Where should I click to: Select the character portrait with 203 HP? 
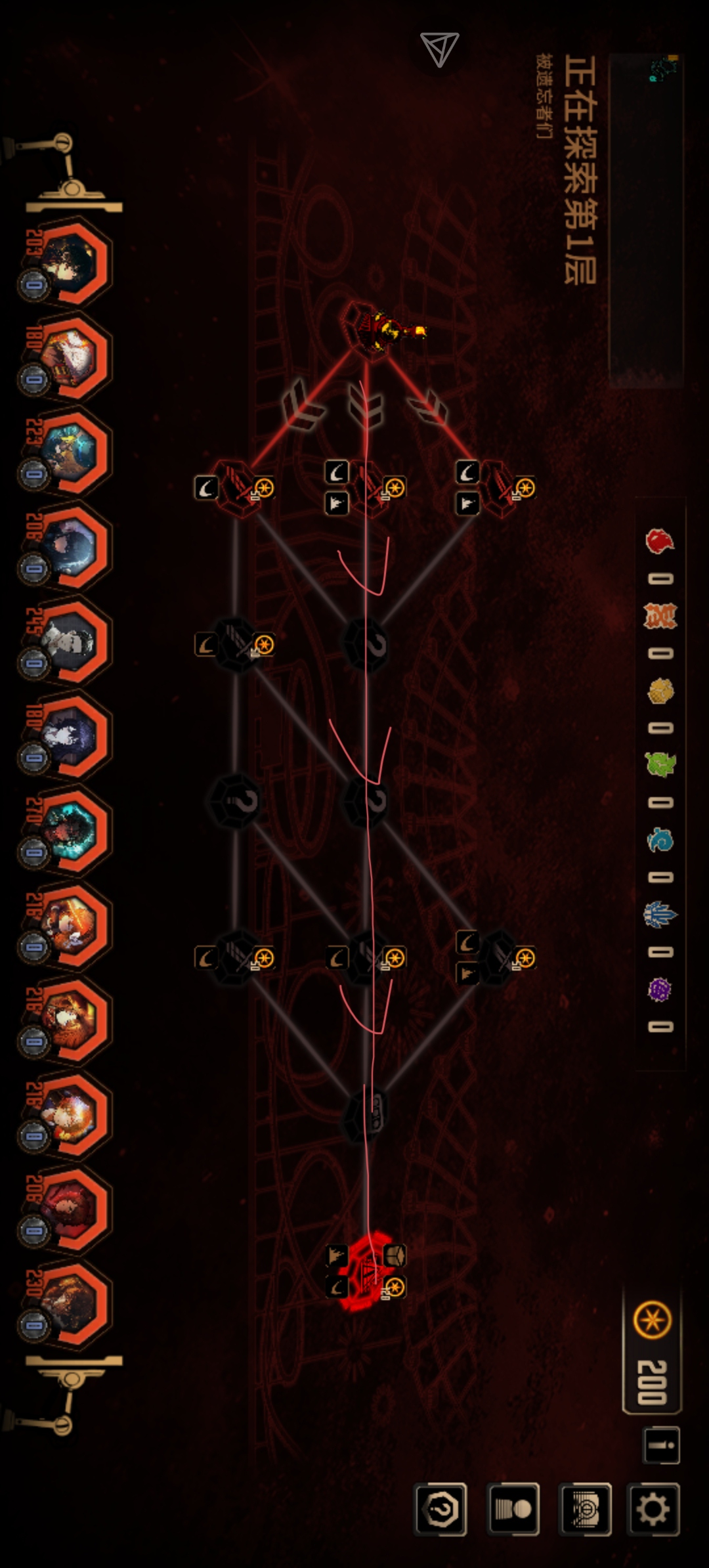pos(74,263)
